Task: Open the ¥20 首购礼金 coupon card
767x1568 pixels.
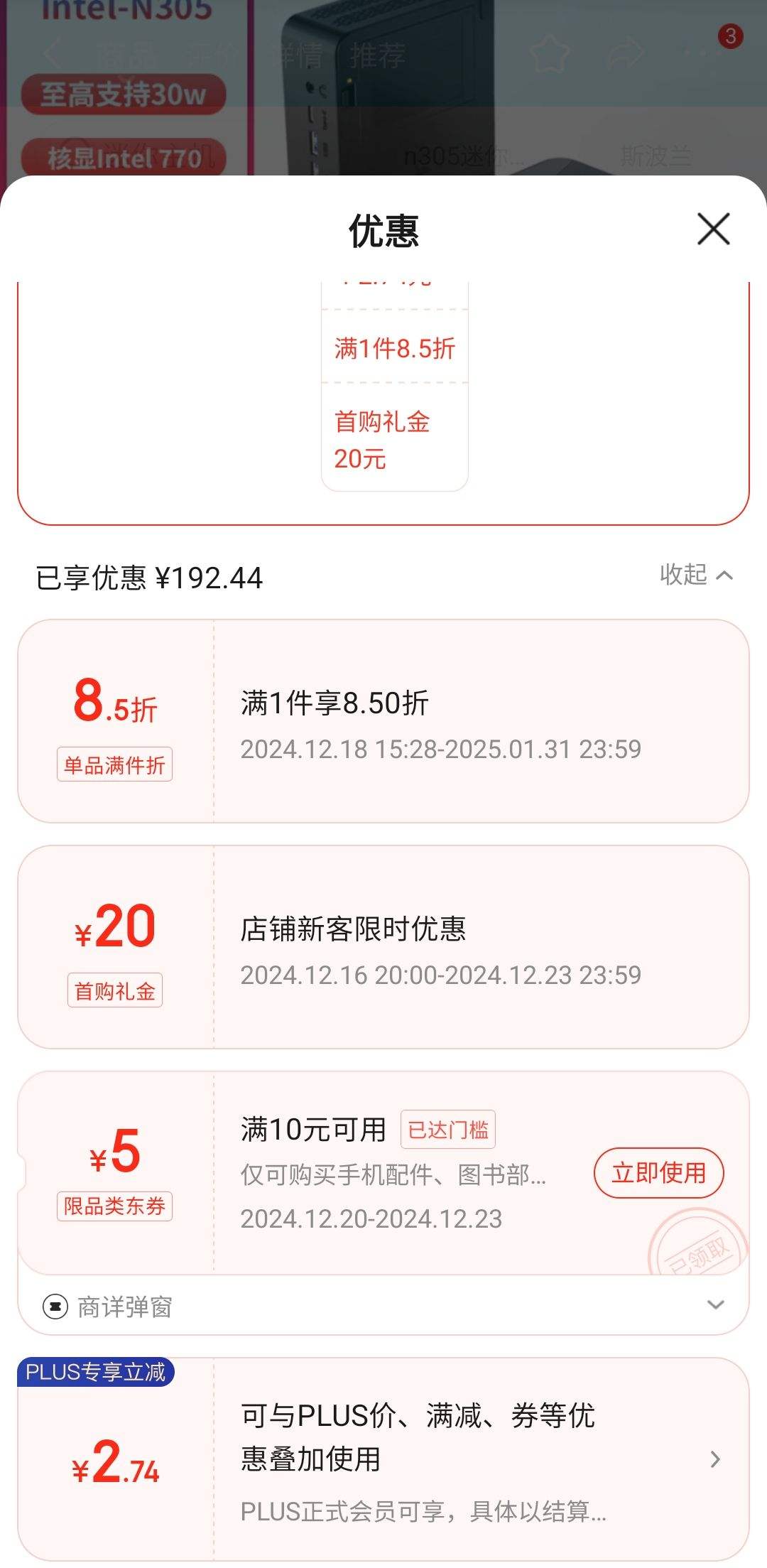Action: 383,946
